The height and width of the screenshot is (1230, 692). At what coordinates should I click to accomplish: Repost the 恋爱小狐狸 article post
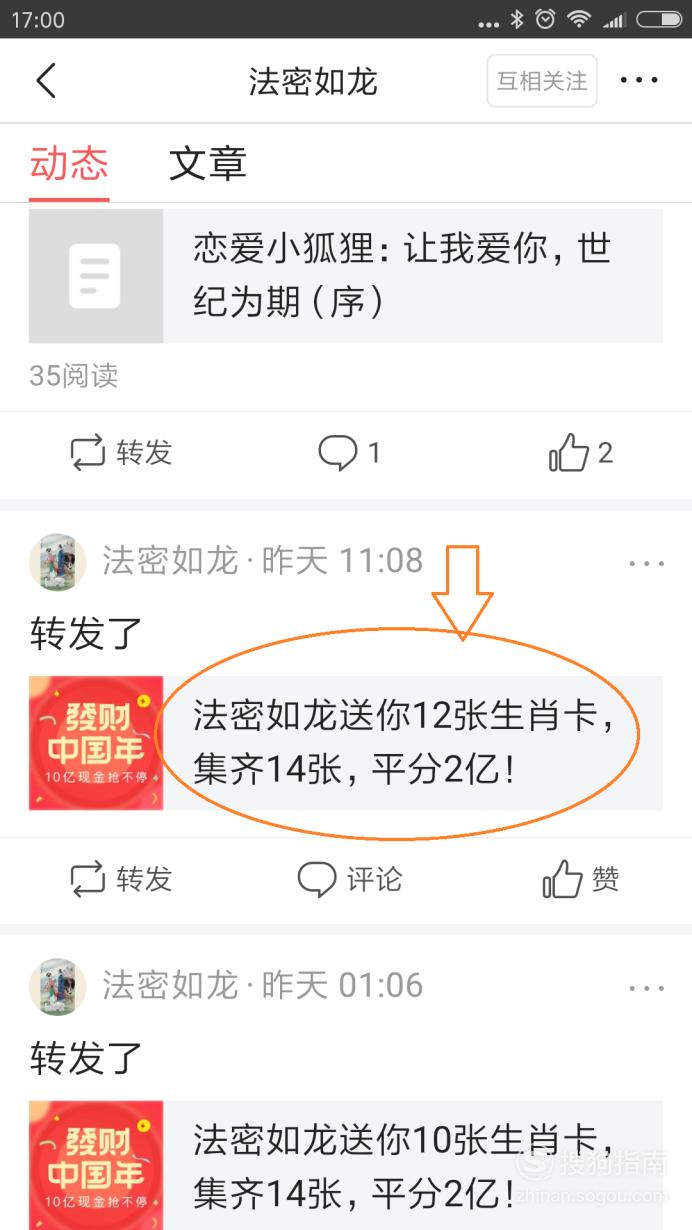click(121, 453)
